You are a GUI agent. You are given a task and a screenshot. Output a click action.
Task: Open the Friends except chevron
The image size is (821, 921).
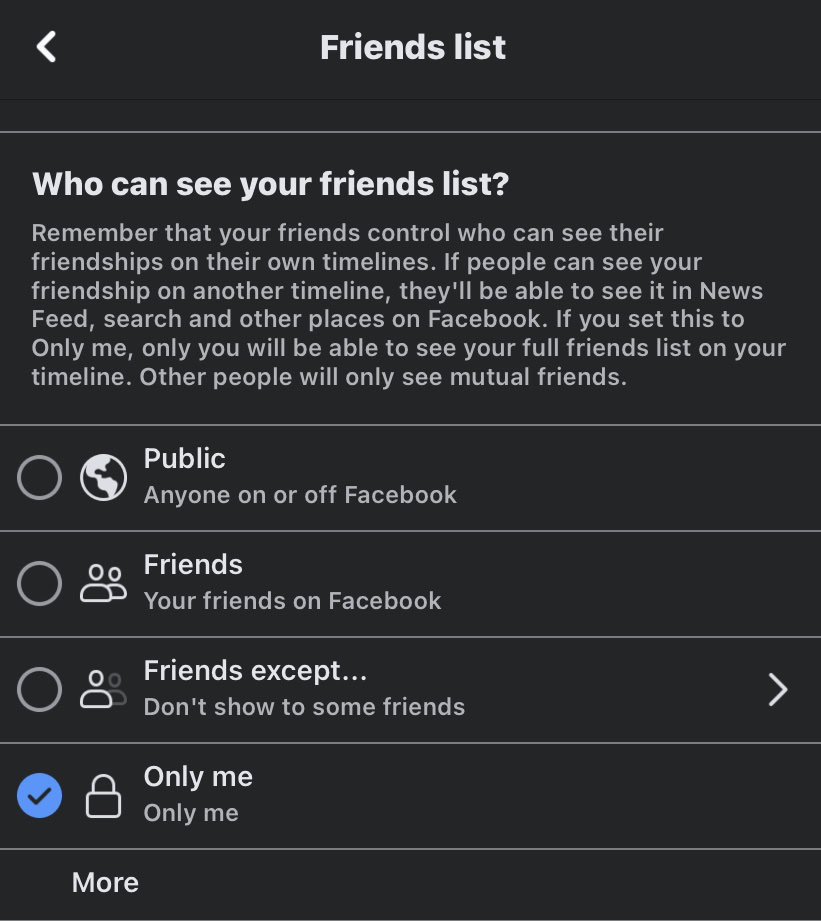click(x=777, y=690)
